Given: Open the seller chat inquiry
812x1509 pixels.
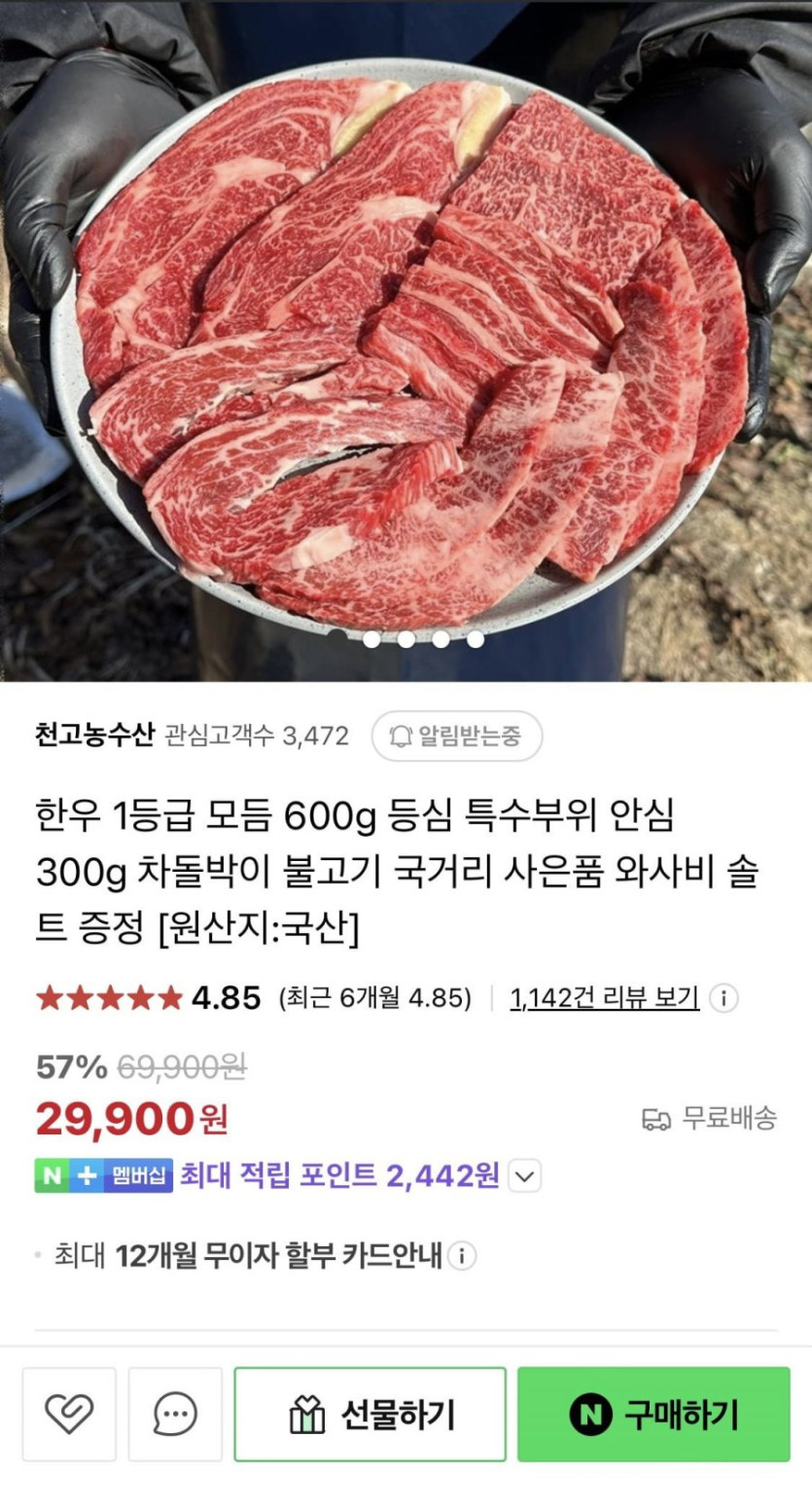Looking at the screenshot, I should coord(175,1414).
